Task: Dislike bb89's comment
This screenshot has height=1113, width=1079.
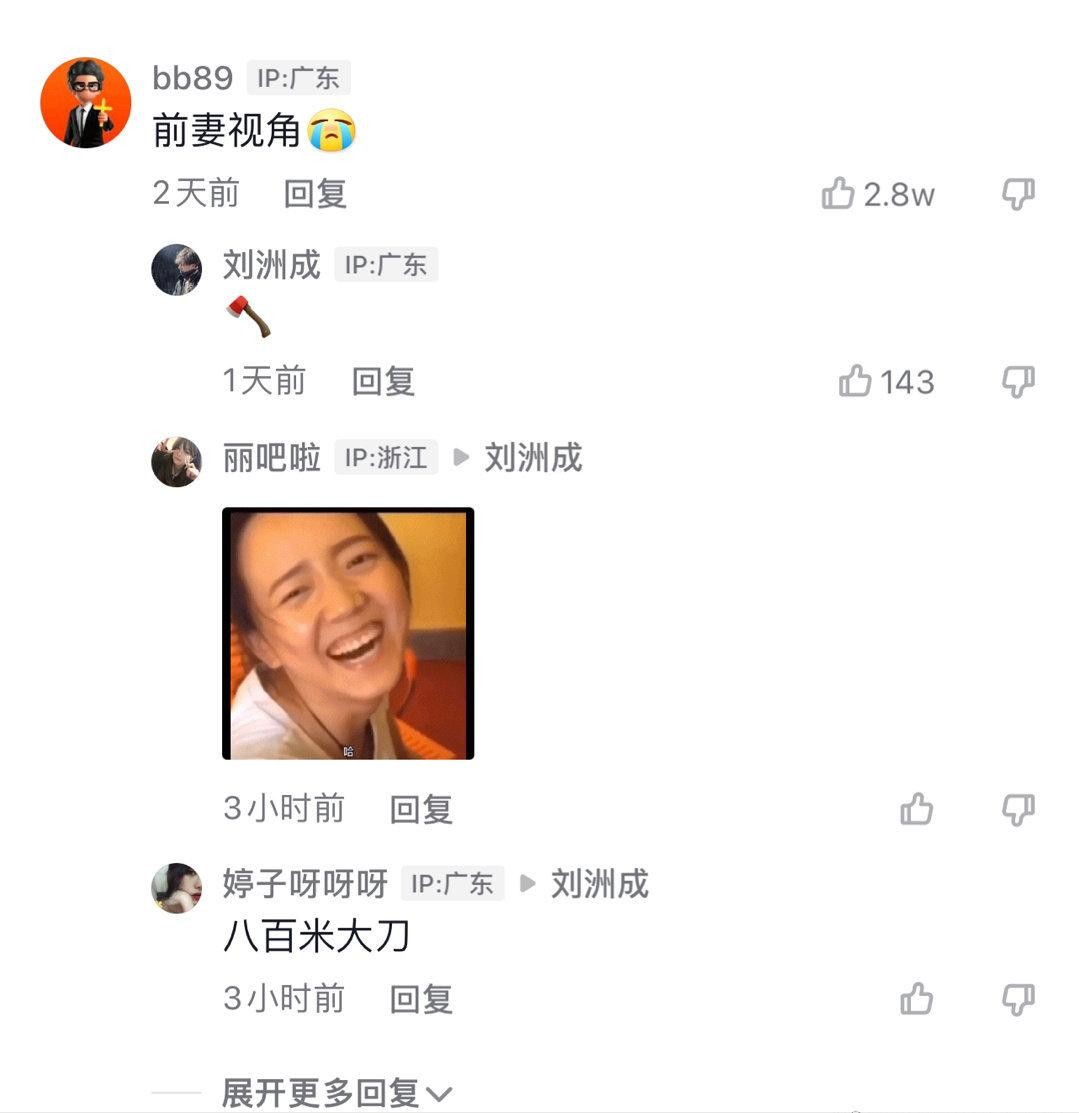Action: click(x=1018, y=194)
